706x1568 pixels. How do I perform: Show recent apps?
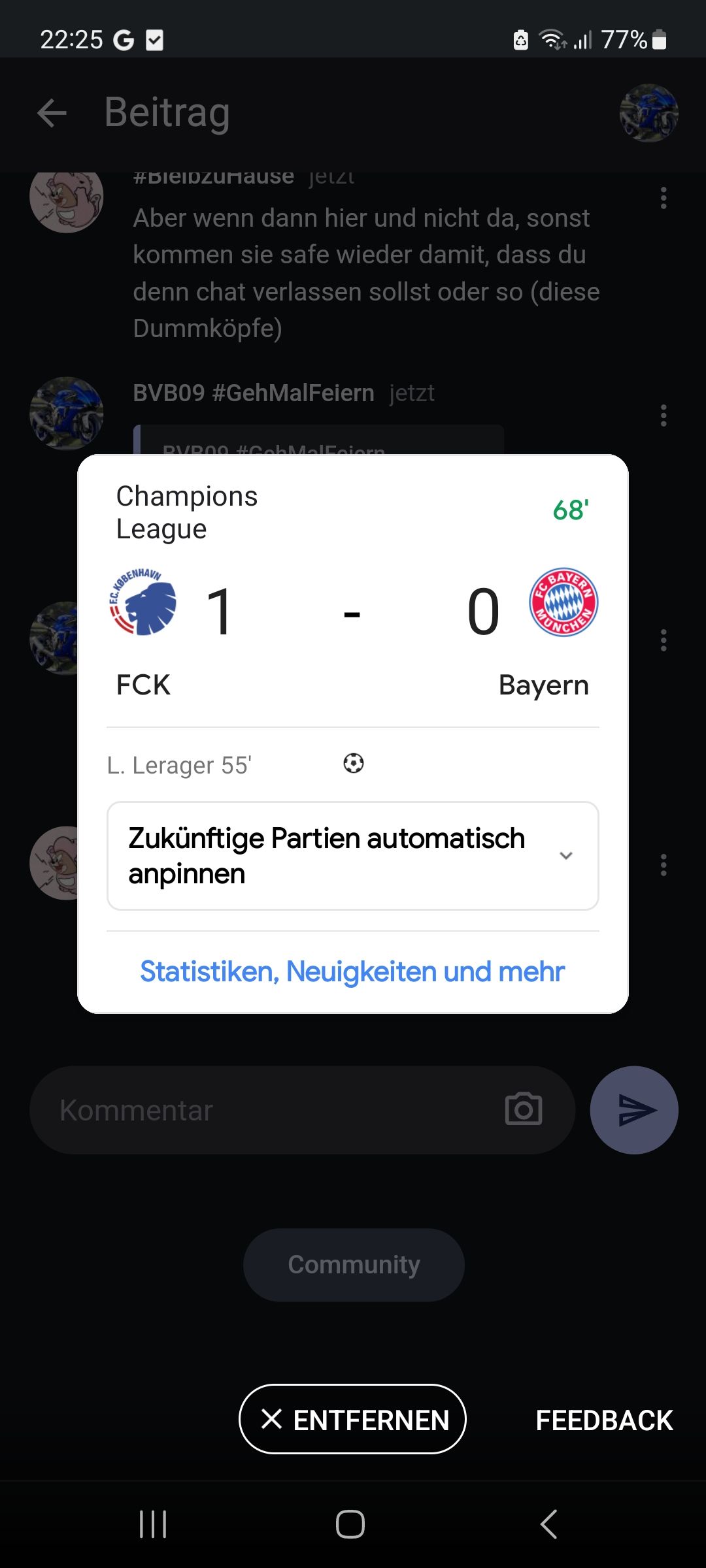[x=153, y=1524]
